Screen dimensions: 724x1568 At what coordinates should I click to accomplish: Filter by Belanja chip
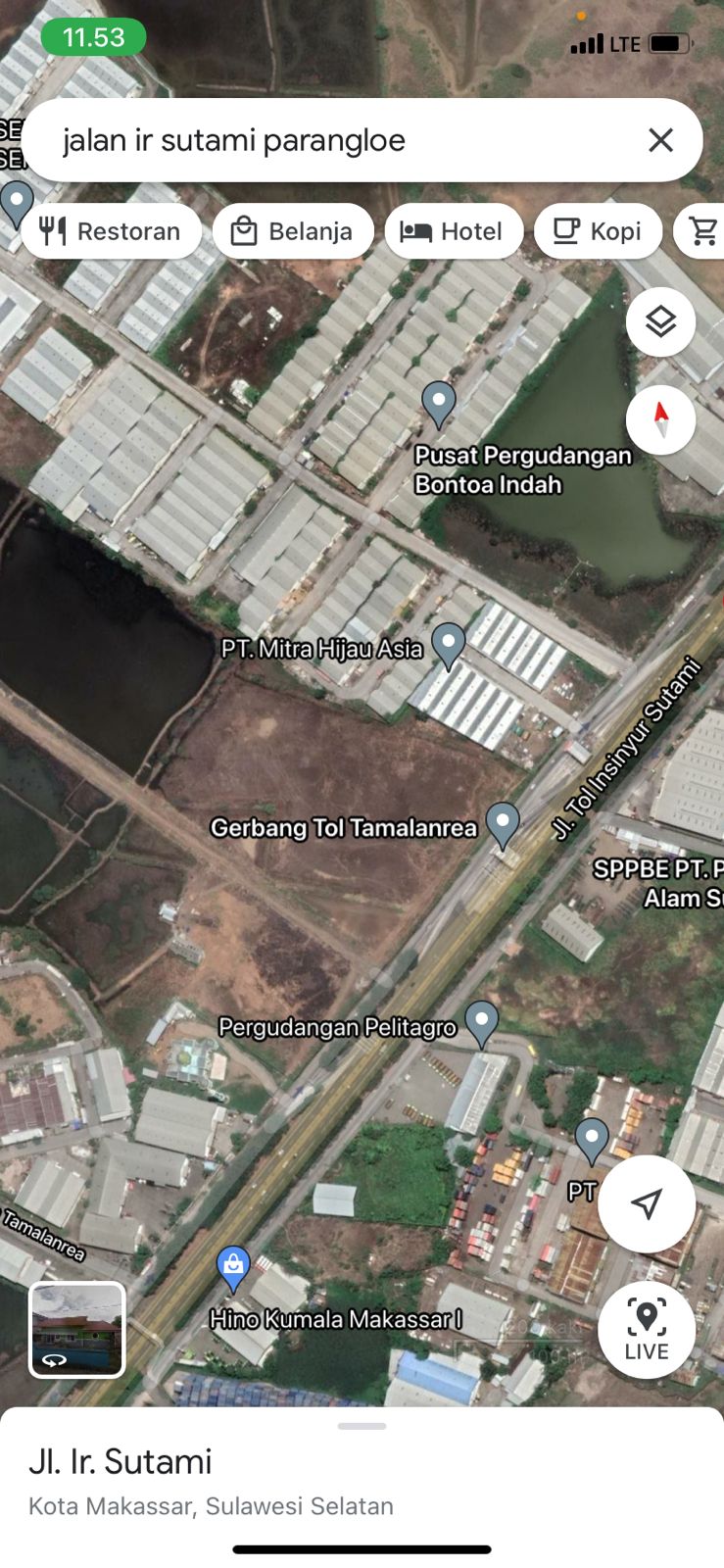click(293, 231)
